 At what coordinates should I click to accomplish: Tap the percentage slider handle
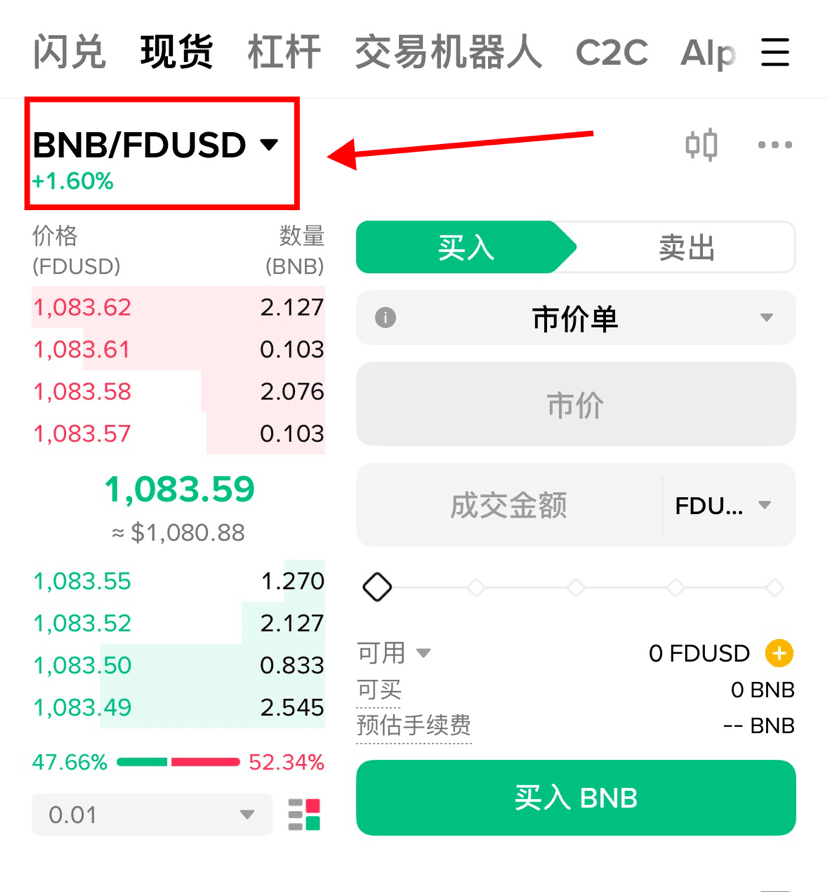pyautogui.click(x=377, y=587)
